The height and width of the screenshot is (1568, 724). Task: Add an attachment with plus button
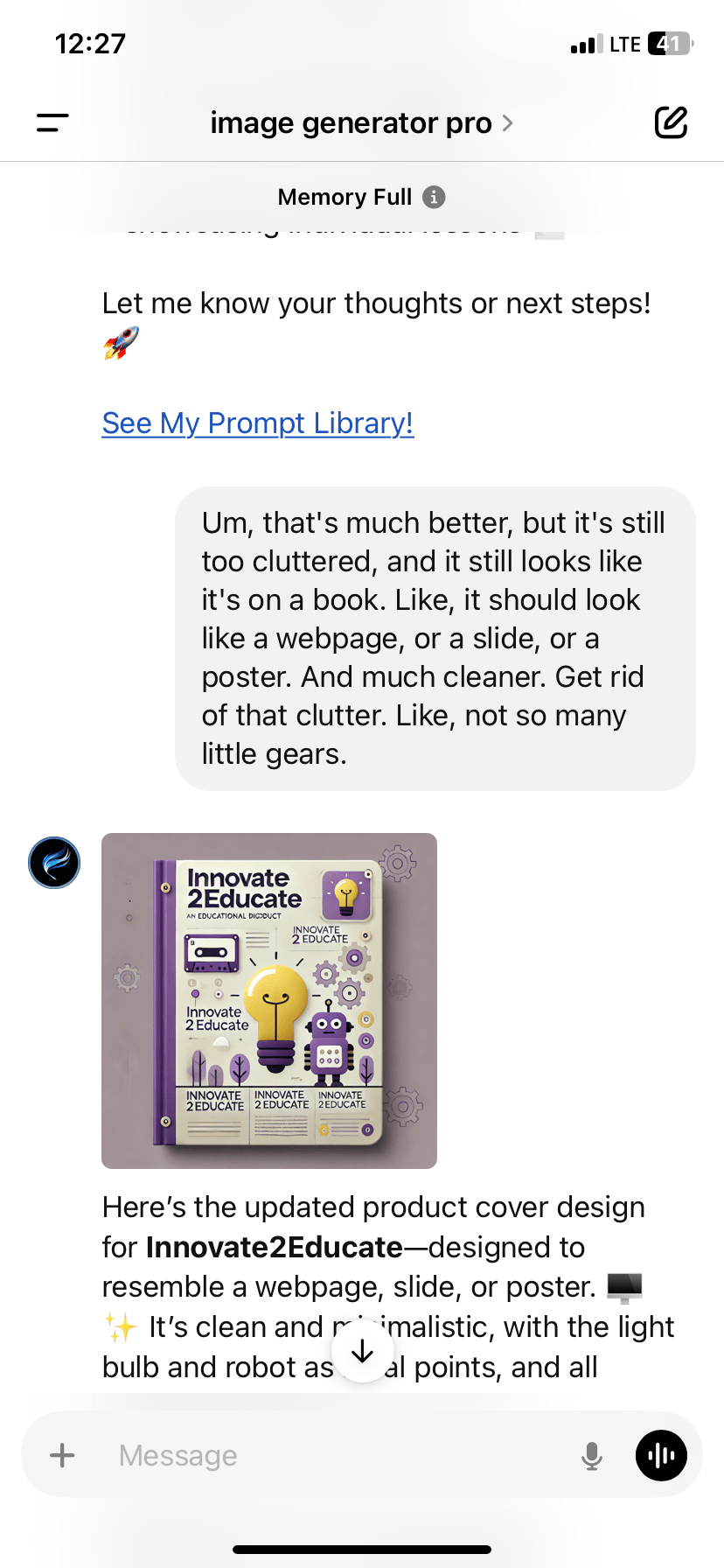(62, 1455)
